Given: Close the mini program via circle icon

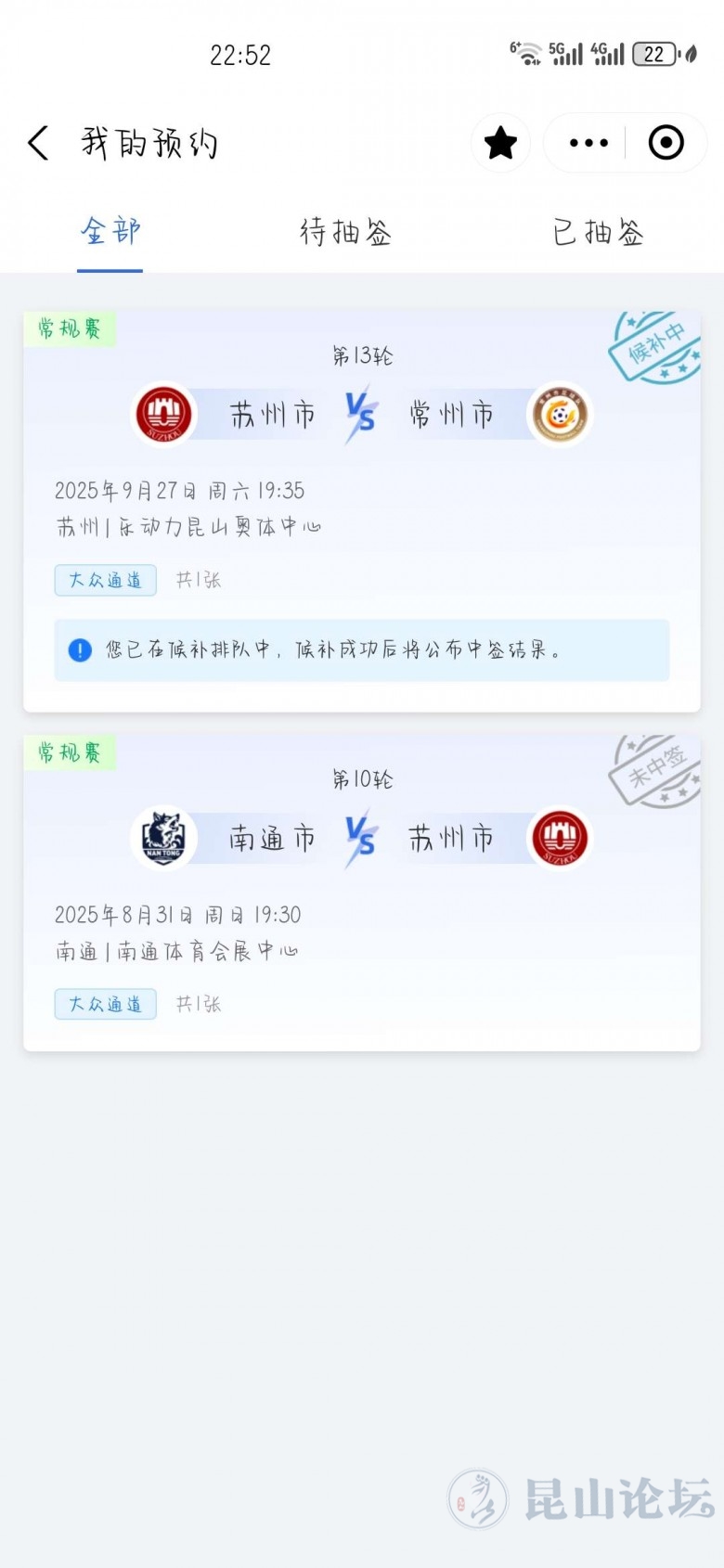Looking at the screenshot, I should pyautogui.click(x=666, y=143).
